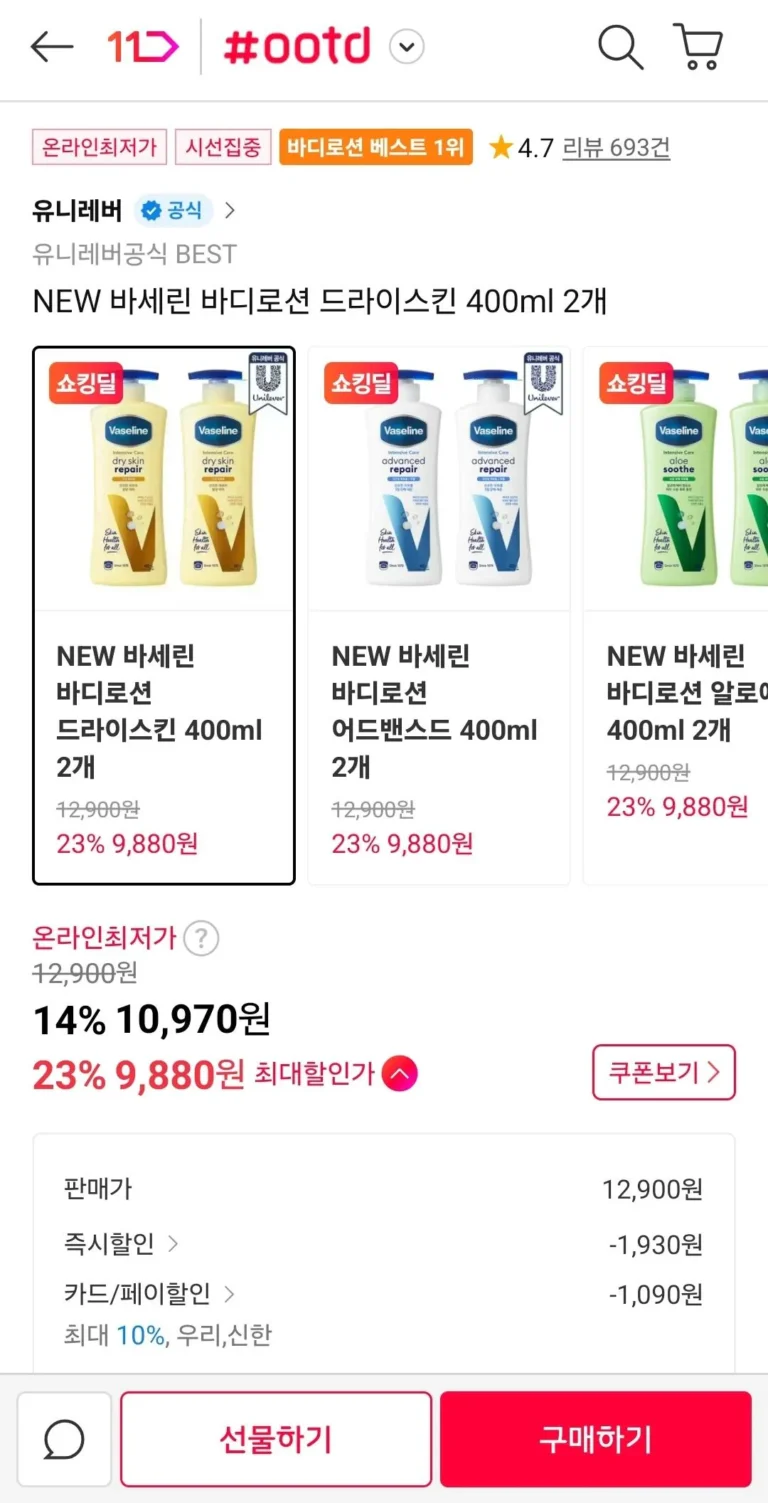
Task: View the shopping cart
Action: point(698,47)
